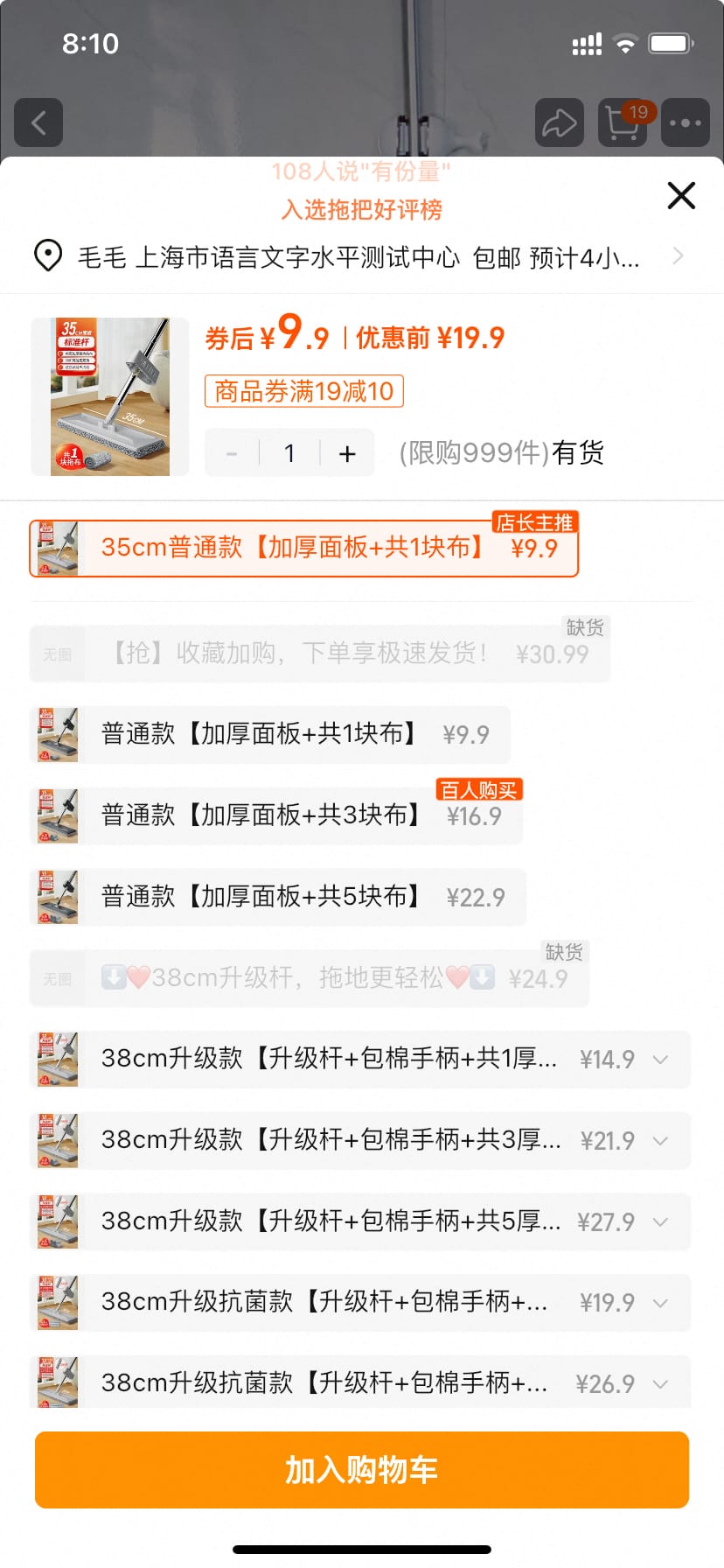Choose 普通款【加厚面板+共3块布】 at ¥16.9
724x1568 pixels.
pos(276,815)
